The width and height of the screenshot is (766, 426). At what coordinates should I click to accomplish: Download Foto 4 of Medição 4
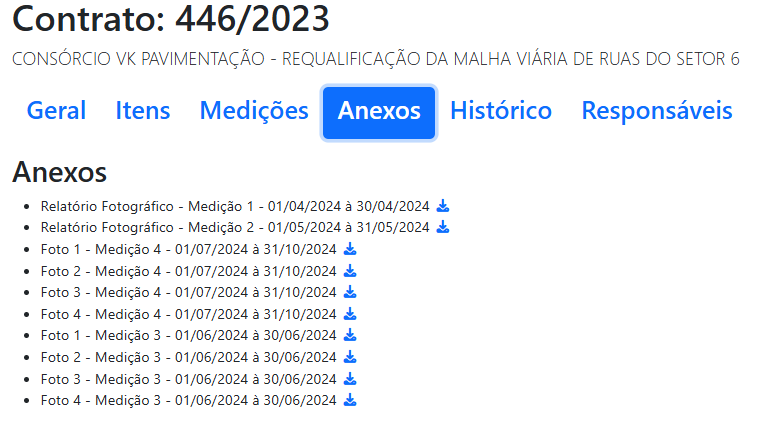(350, 314)
